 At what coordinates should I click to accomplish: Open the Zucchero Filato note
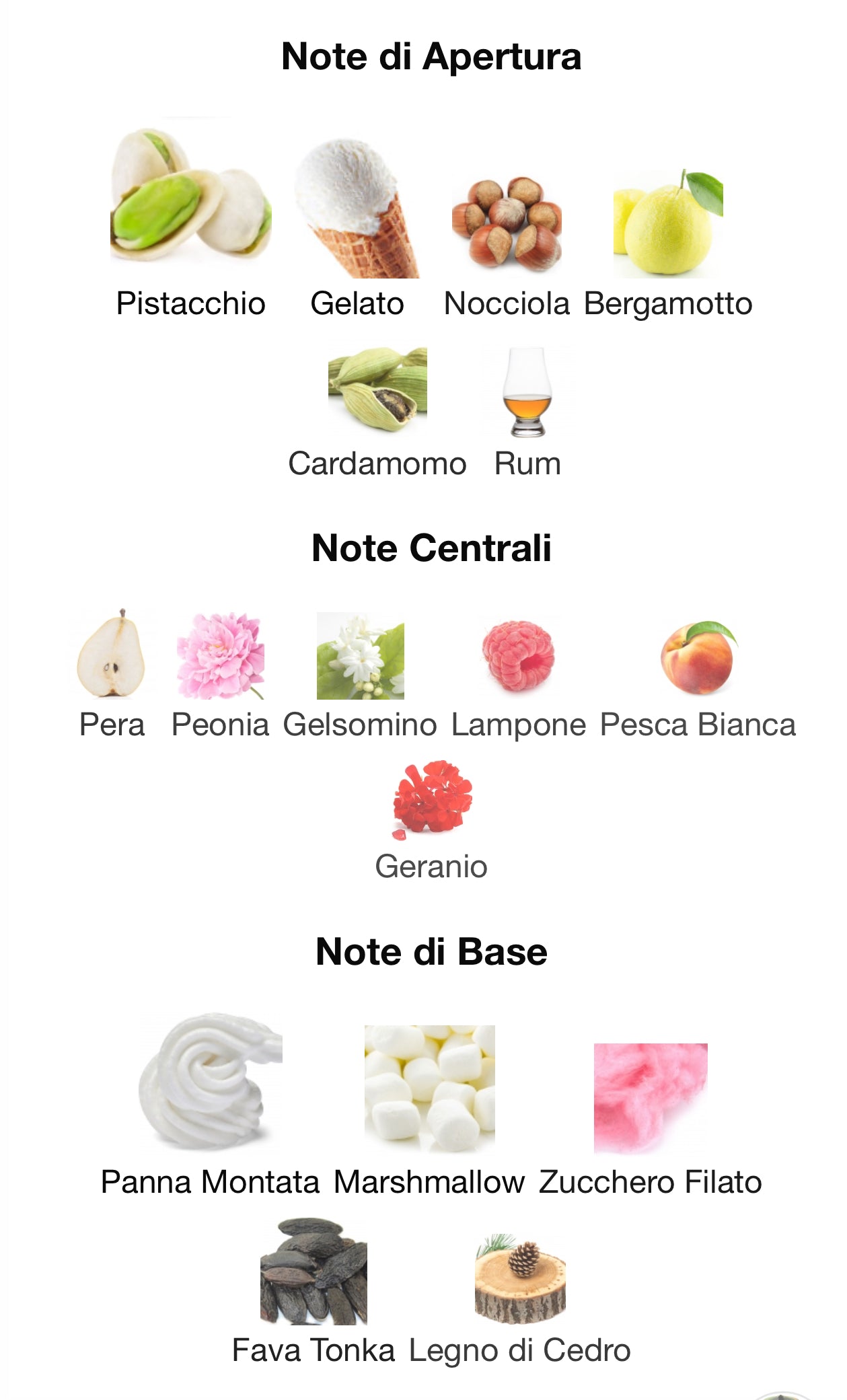click(x=651, y=1098)
